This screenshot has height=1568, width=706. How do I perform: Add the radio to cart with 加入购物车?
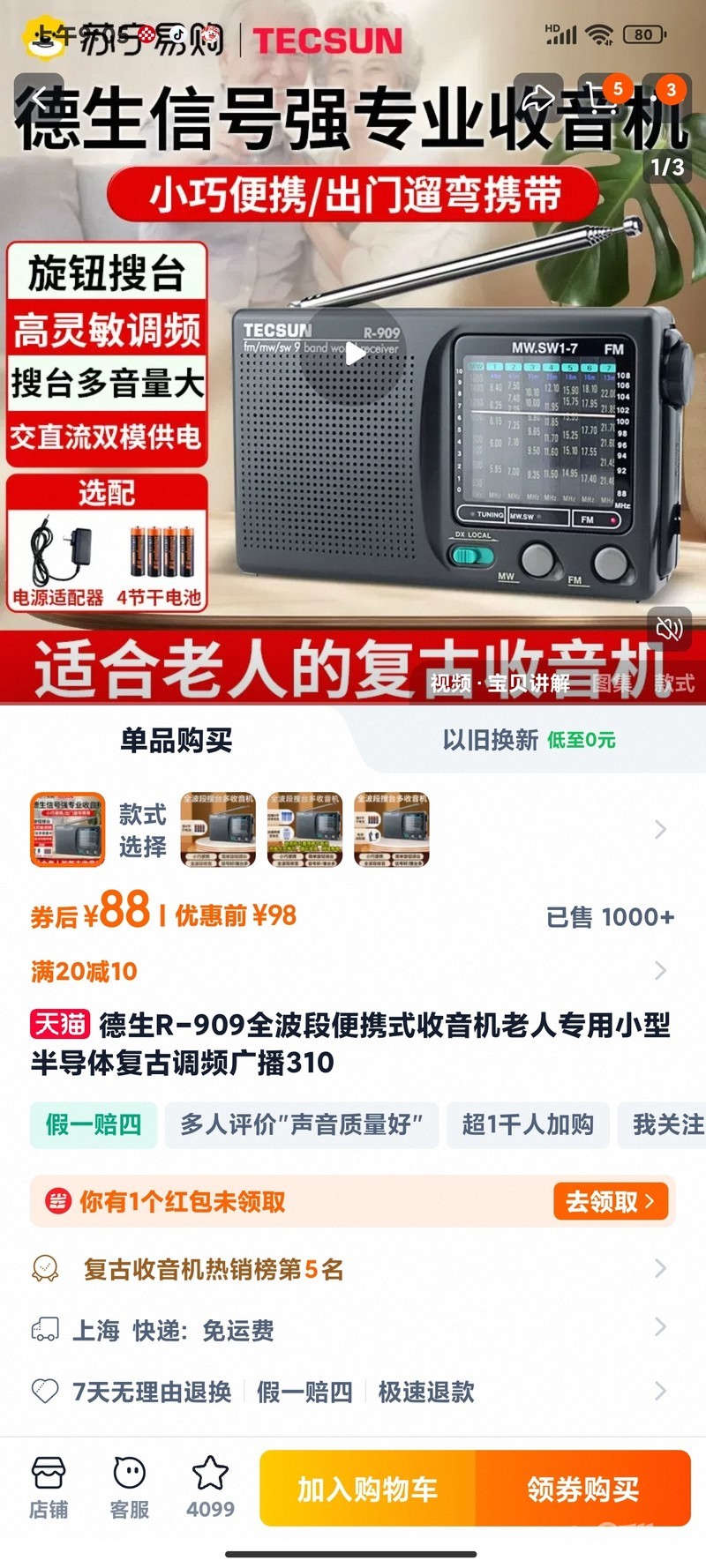(367, 1489)
